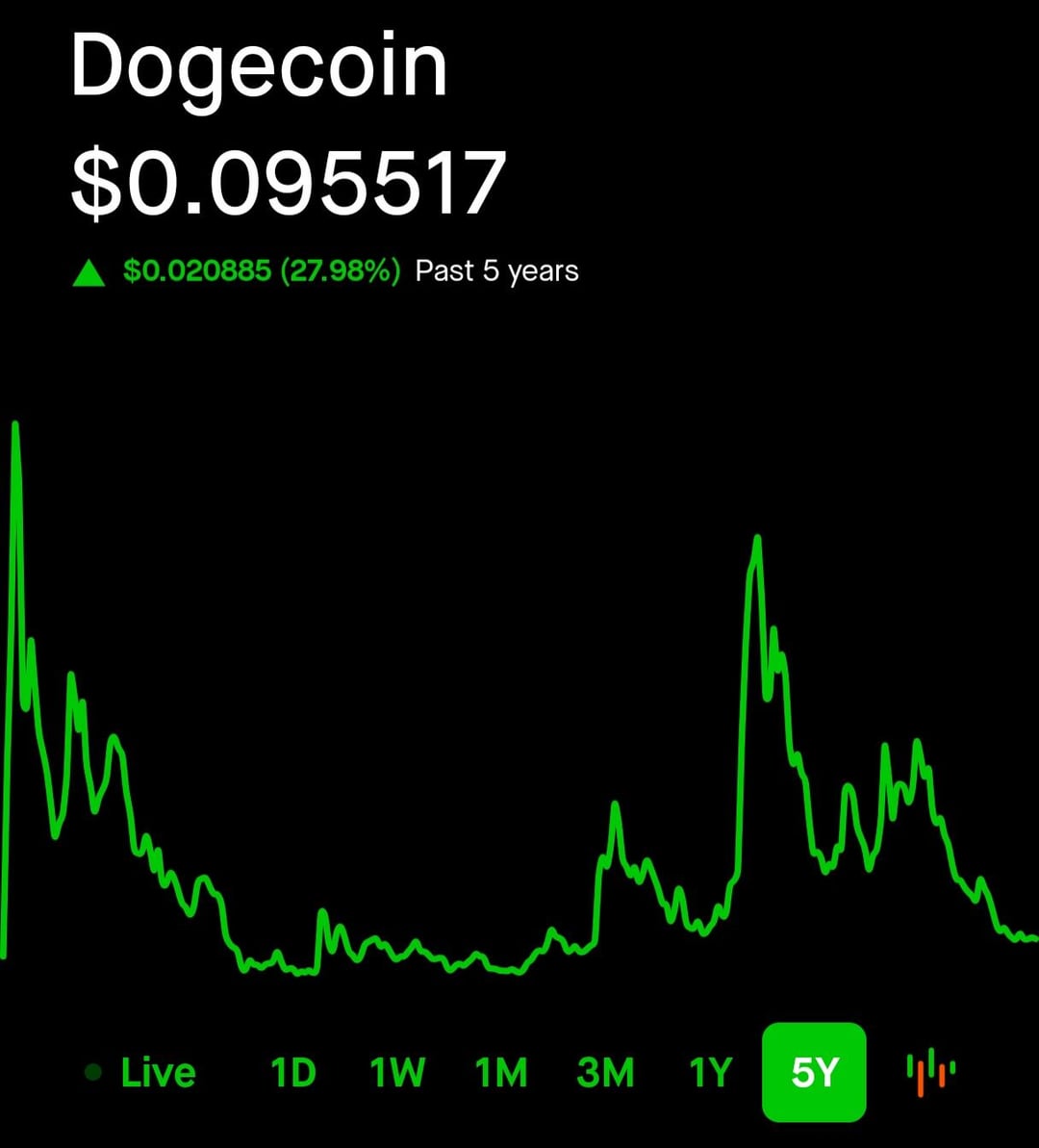Tap the selected 5Y range

pos(814,1072)
